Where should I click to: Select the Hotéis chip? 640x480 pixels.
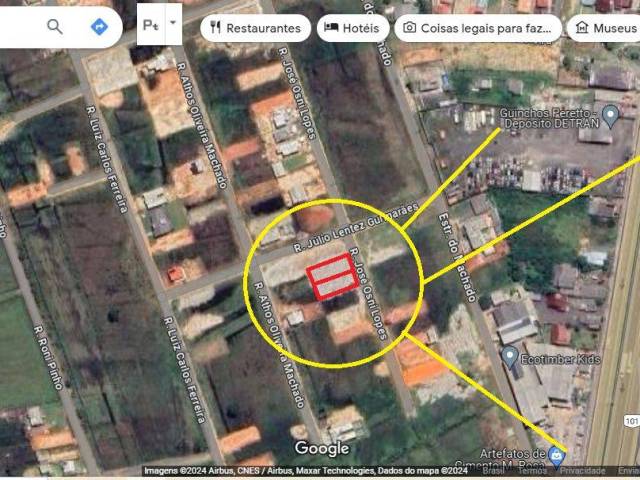(x=353, y=28)
